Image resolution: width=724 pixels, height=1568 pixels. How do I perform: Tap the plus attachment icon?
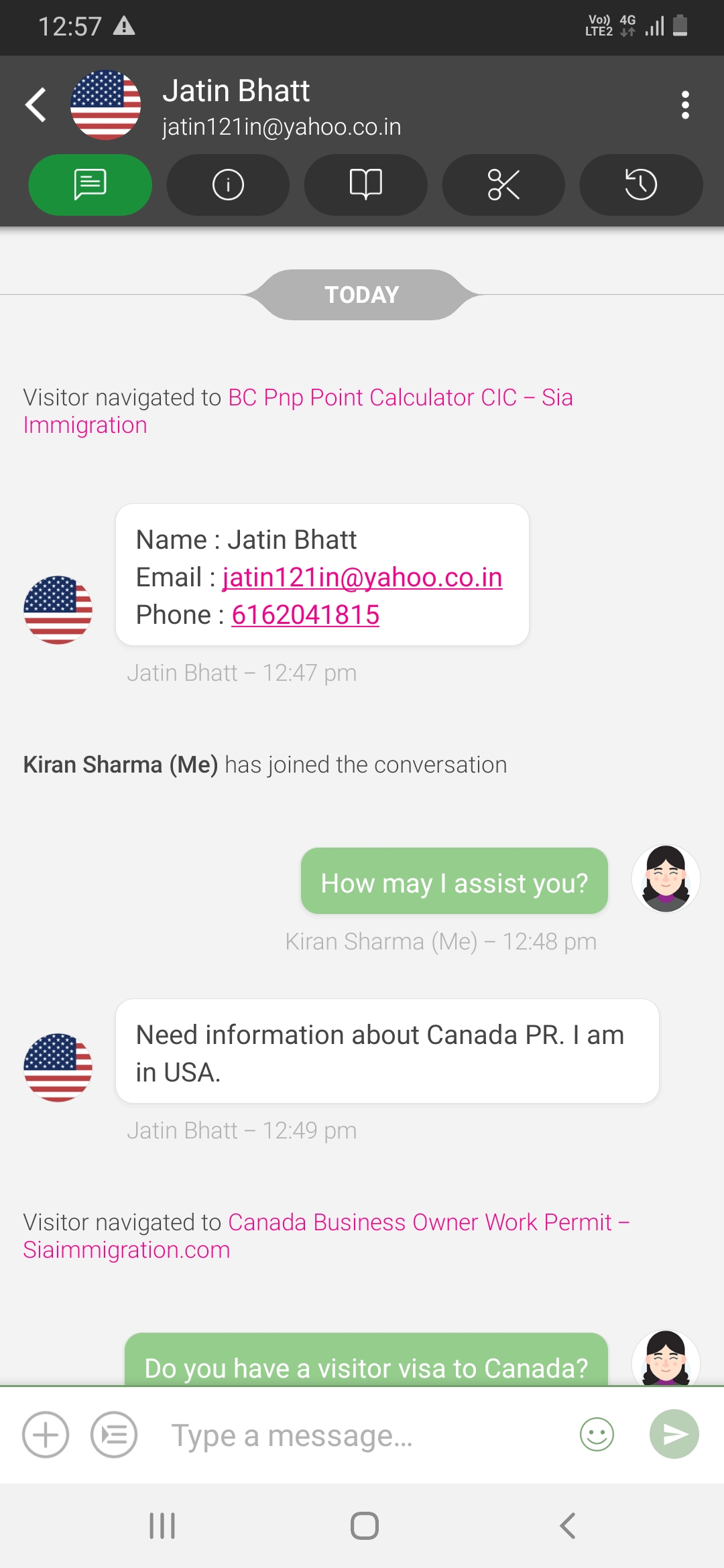pos(46,1435)
